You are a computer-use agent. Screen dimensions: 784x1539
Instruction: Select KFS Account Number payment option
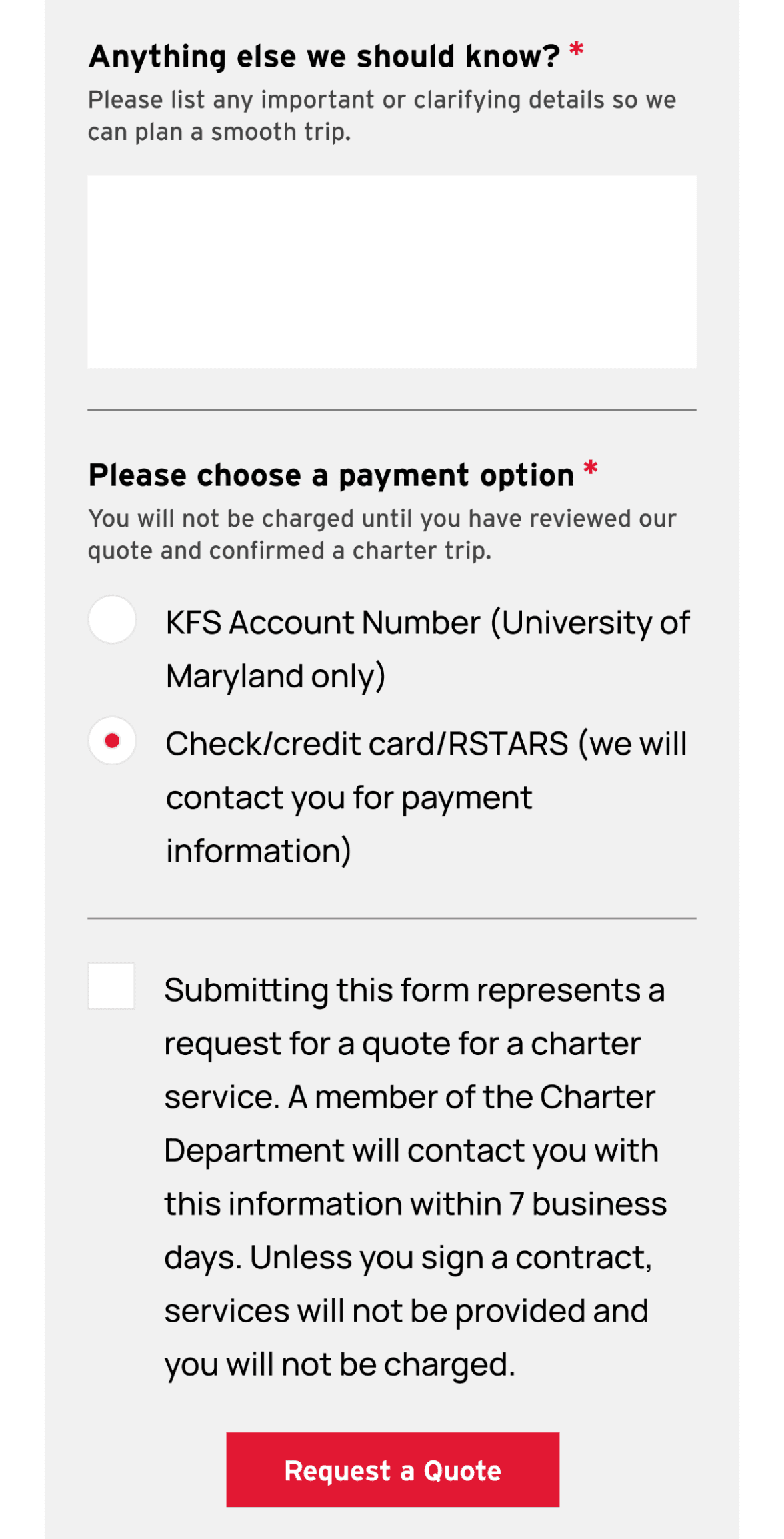(x=113, y=620)
